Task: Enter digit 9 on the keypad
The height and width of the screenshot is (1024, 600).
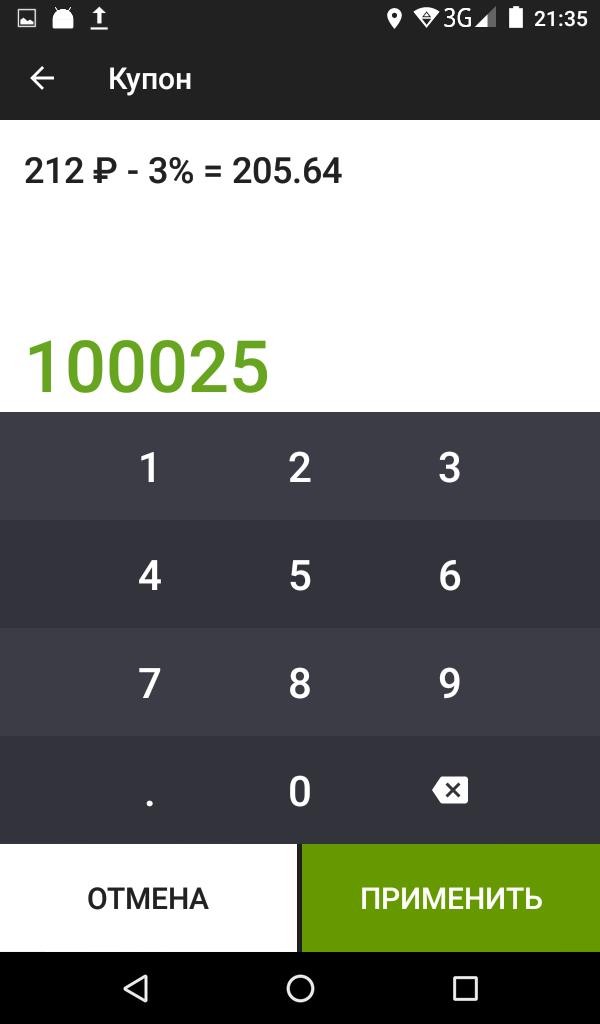Action: tap(450, 682)
